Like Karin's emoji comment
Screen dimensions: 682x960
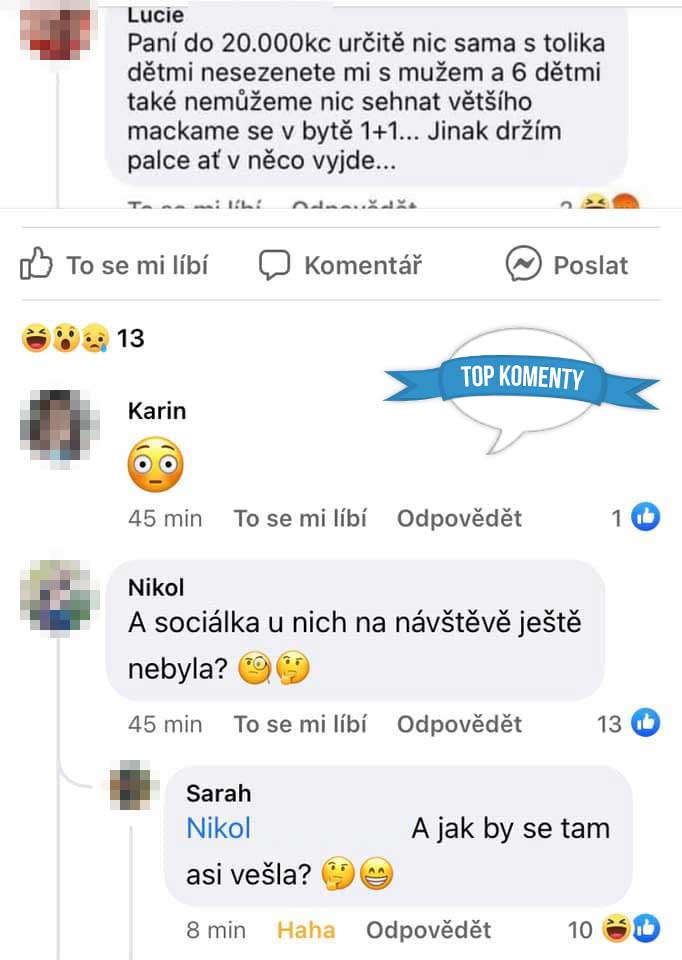(x=300, y=519)
